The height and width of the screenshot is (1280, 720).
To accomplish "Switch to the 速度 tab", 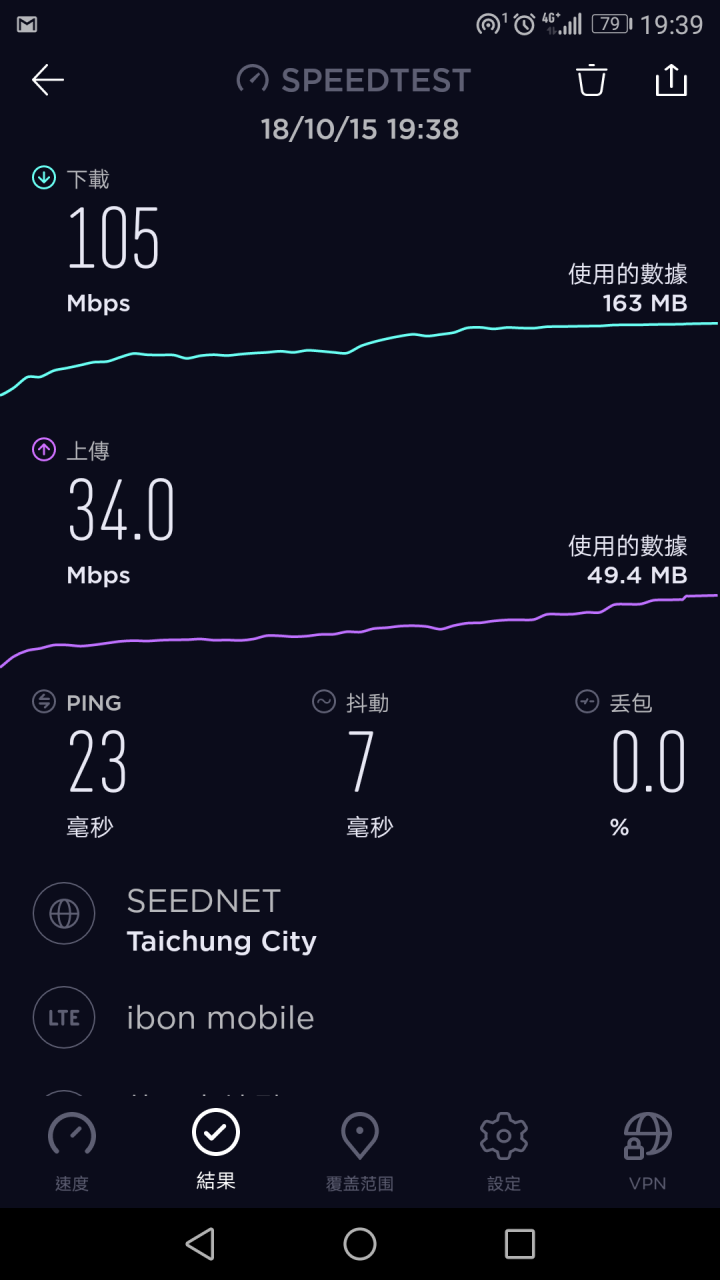I will tap(72, 1152).
